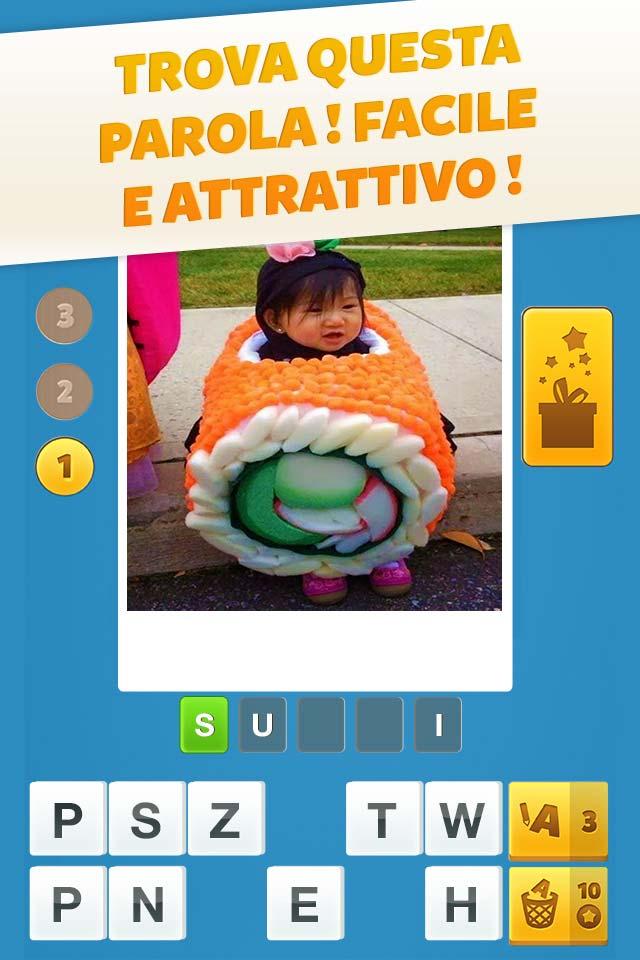Choose the letter tile T
Screen dimensions: 640x960
(x=383, y=819)
